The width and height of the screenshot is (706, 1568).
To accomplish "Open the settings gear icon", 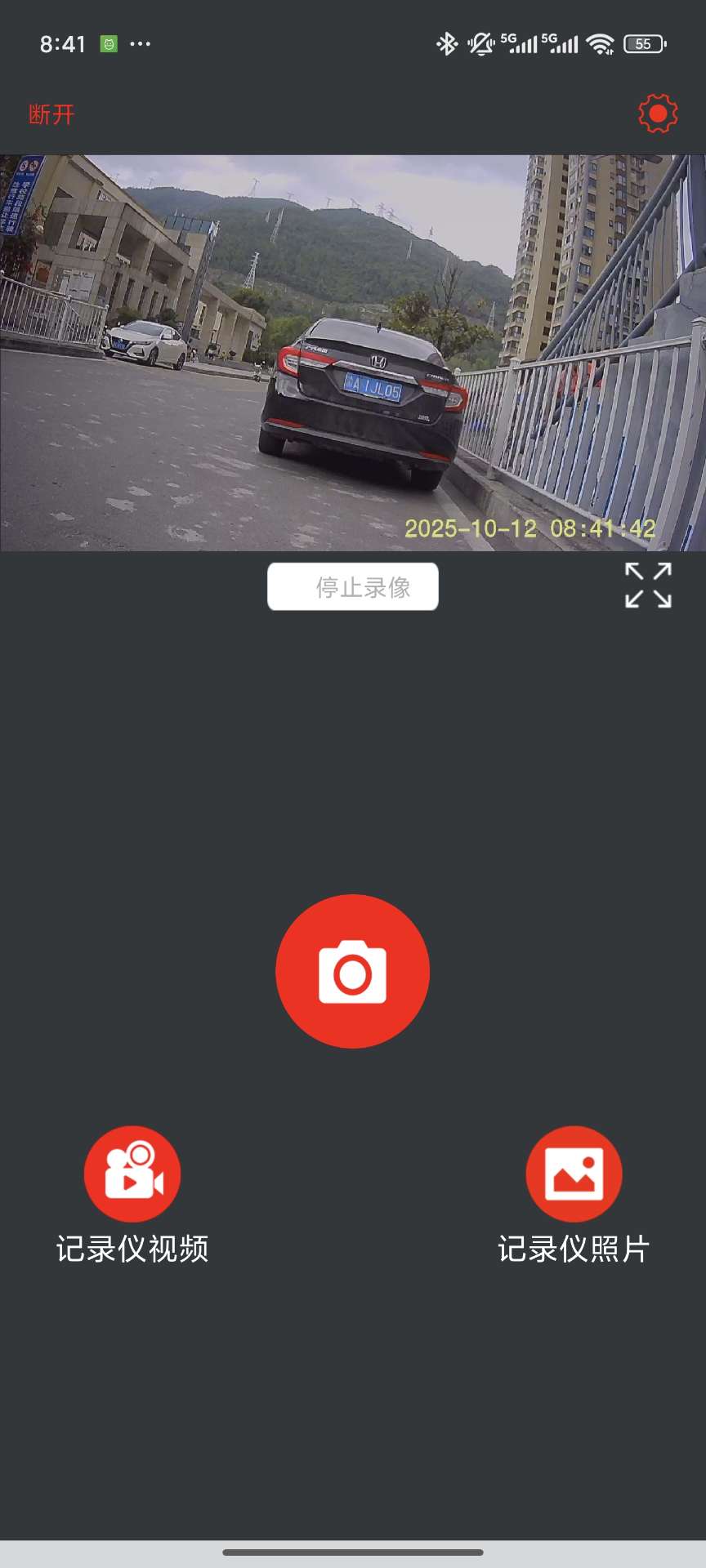I will (658, 114).
